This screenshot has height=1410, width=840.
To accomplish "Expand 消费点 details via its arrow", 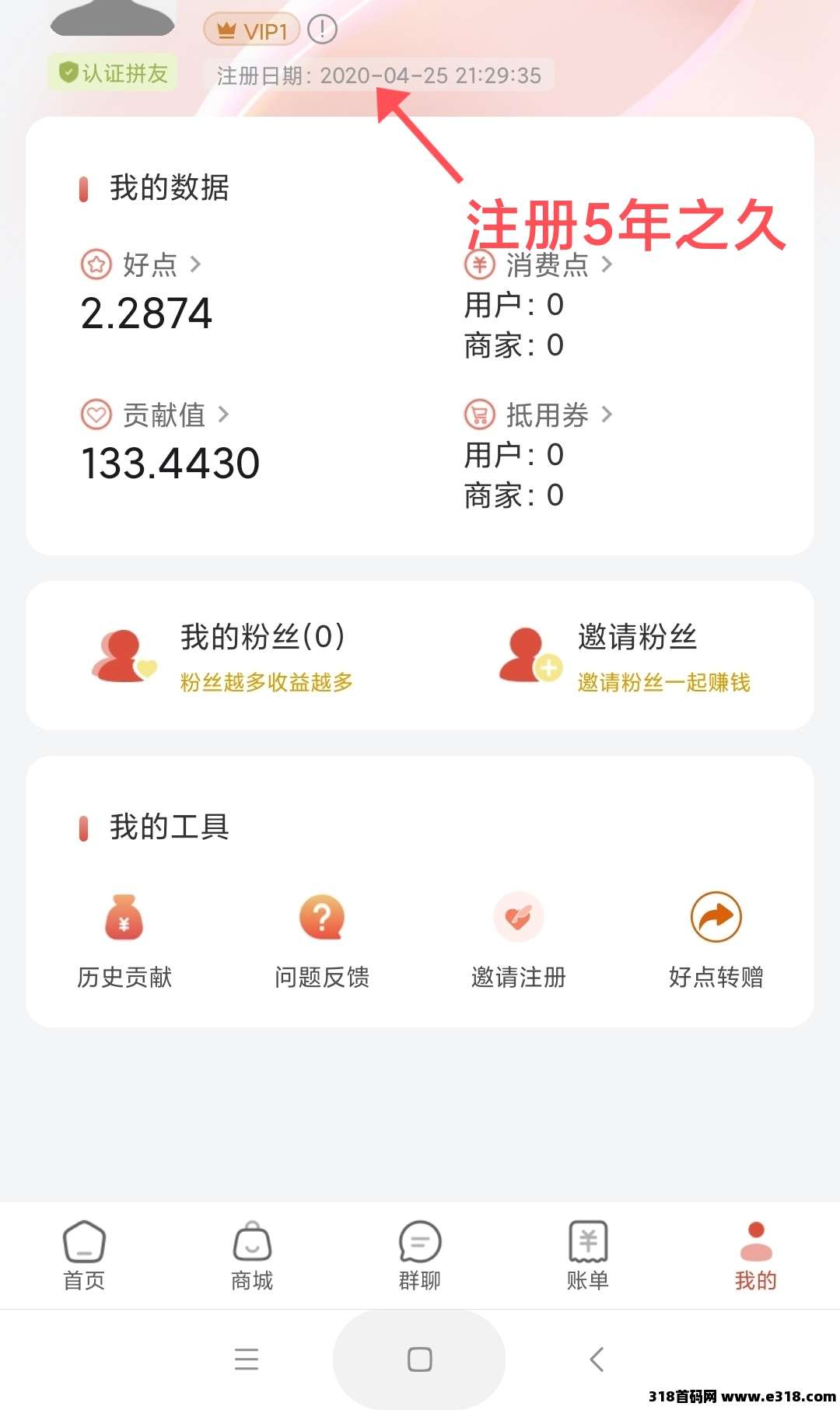I will (x=606, y=264).
